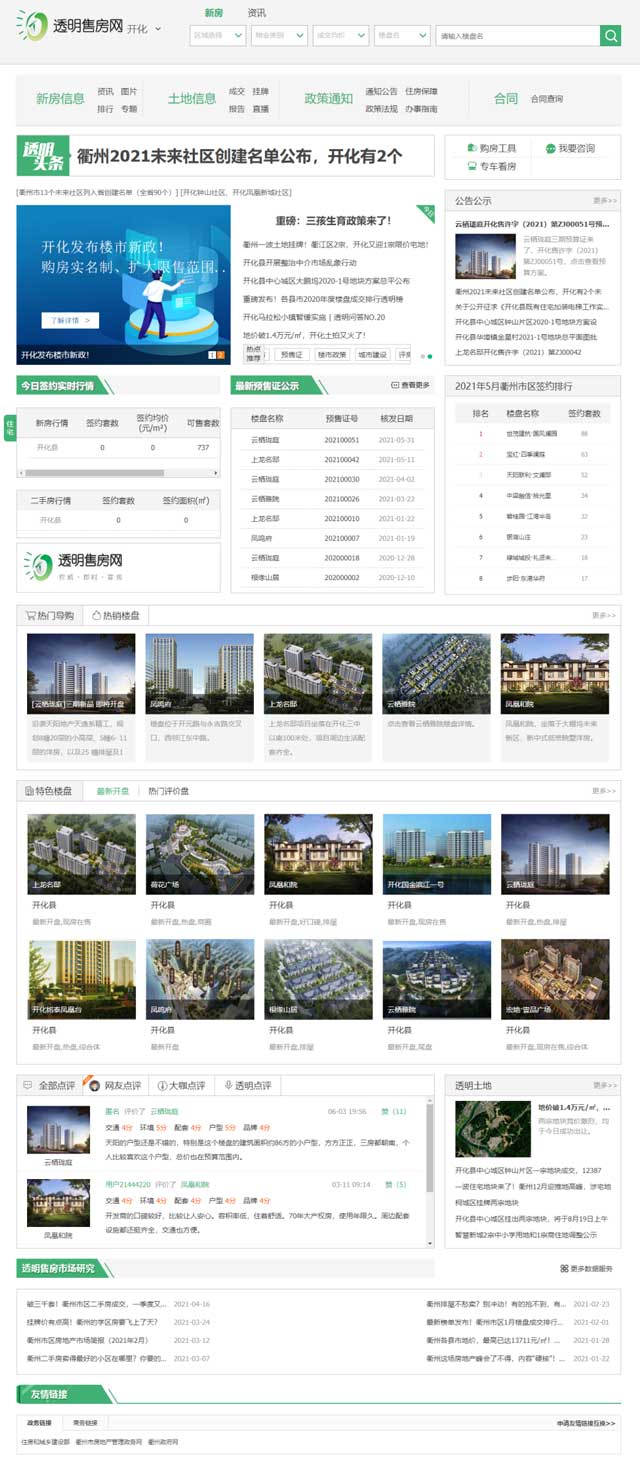Screen dimensions: 640x1459
Task: Select the 专车看房 option
Action: [491, 166]
